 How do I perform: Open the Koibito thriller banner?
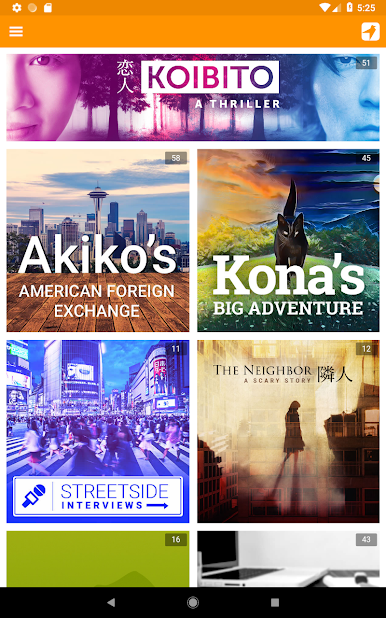coord(193,97)
